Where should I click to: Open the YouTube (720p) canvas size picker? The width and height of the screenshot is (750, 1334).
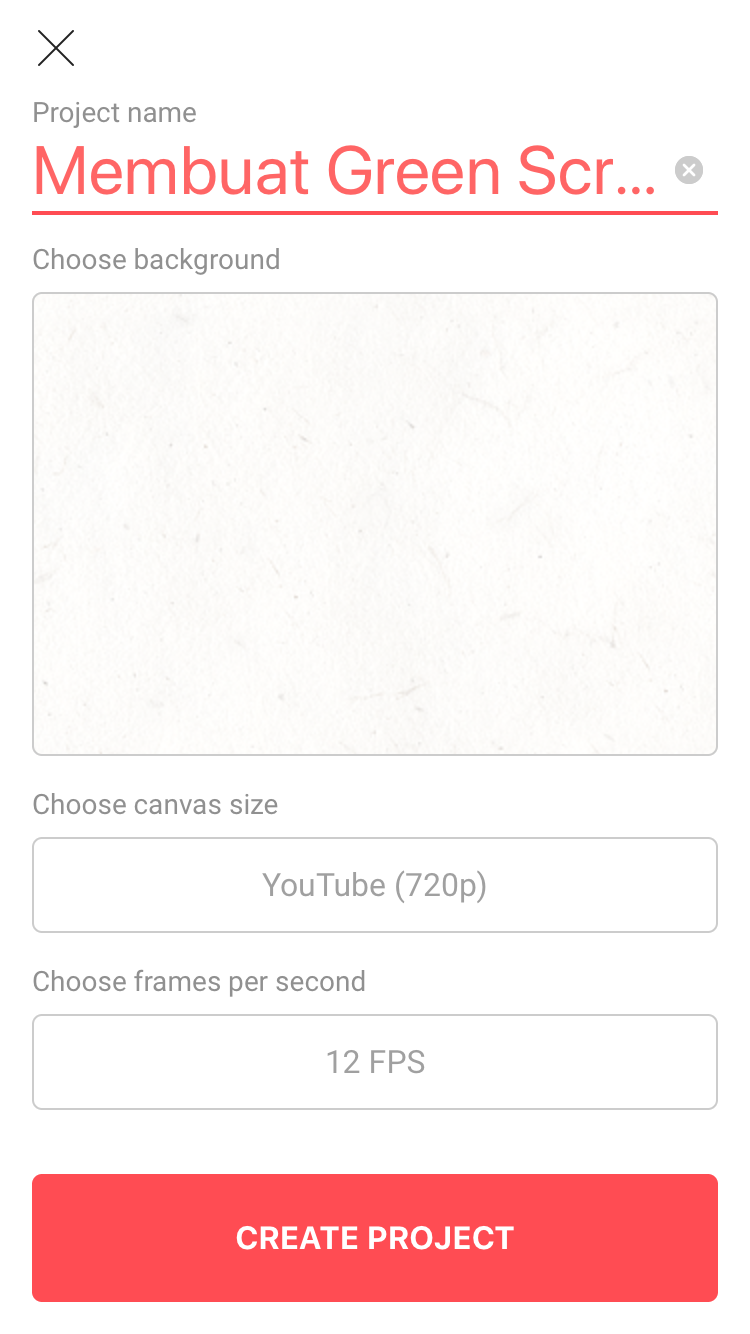point(375,885)
